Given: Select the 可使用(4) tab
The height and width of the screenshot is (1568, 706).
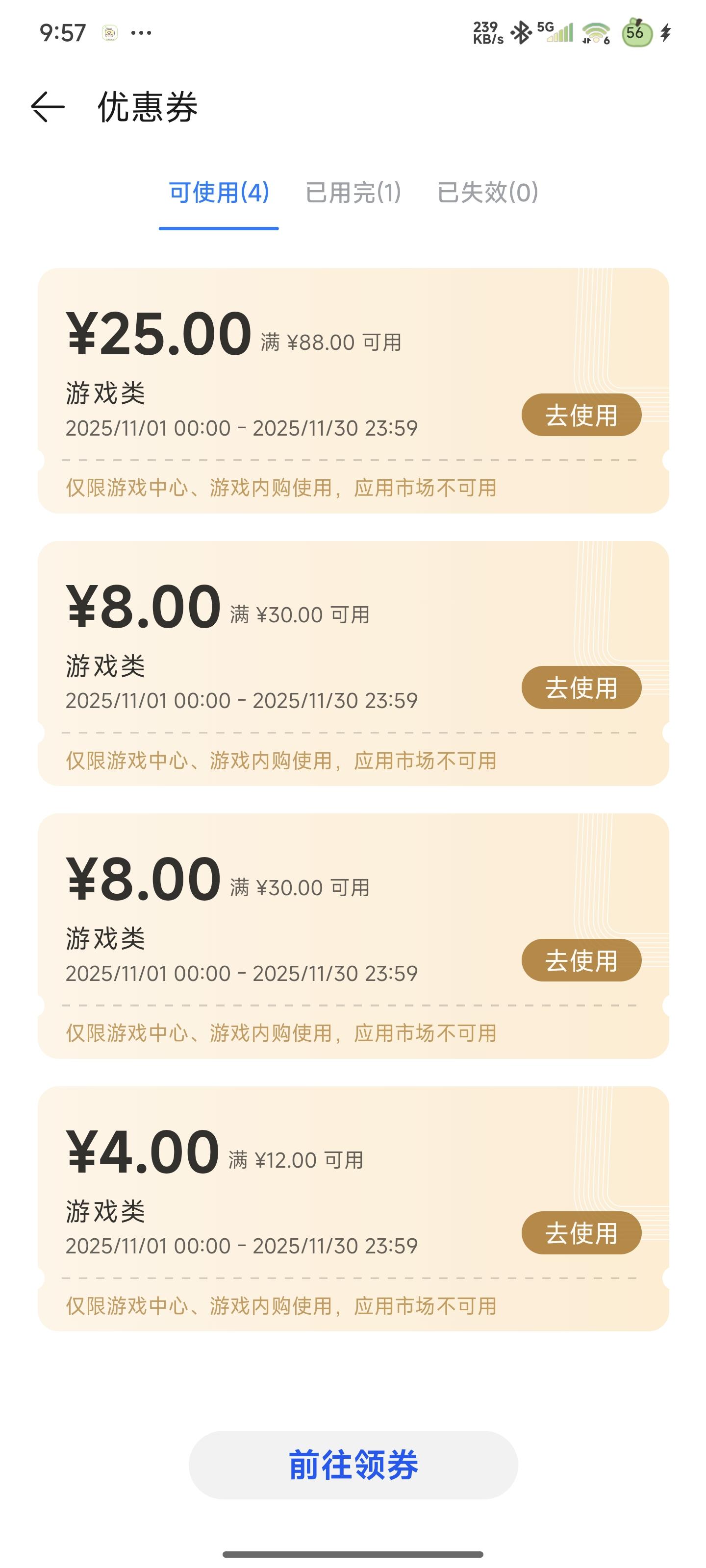Looking at the screenshot, I should click(x=218, y=194).
